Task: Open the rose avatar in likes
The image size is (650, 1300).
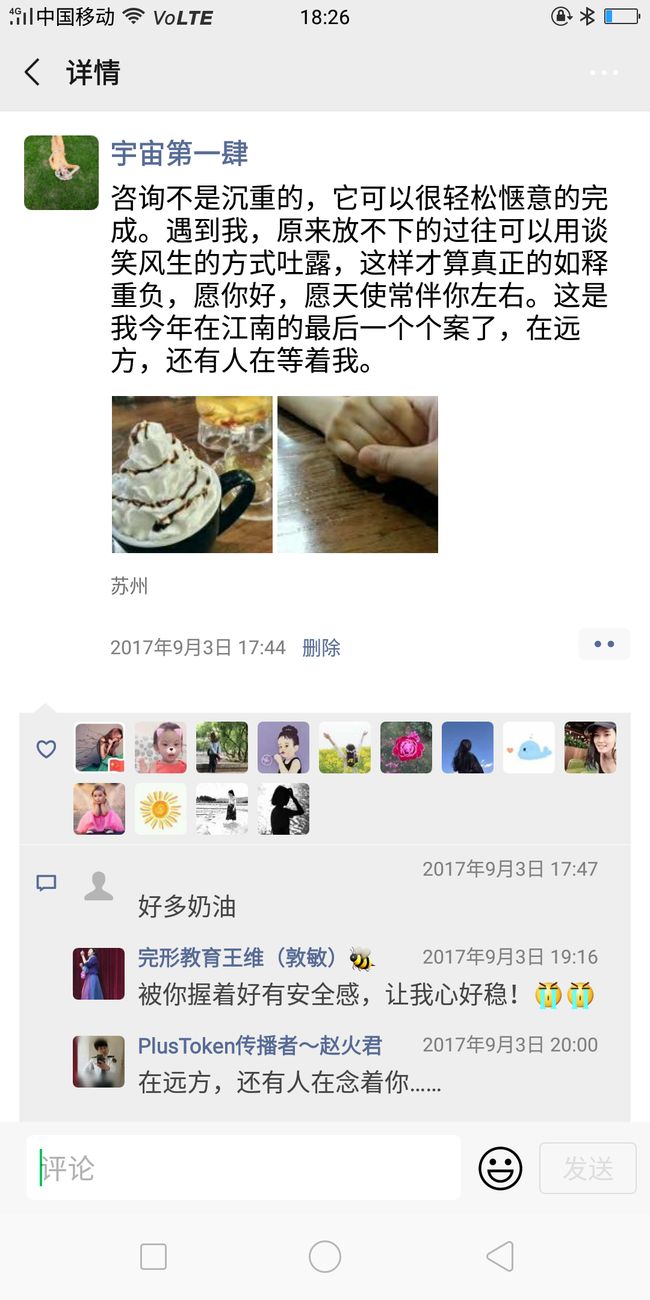Action: pos(406,748)
